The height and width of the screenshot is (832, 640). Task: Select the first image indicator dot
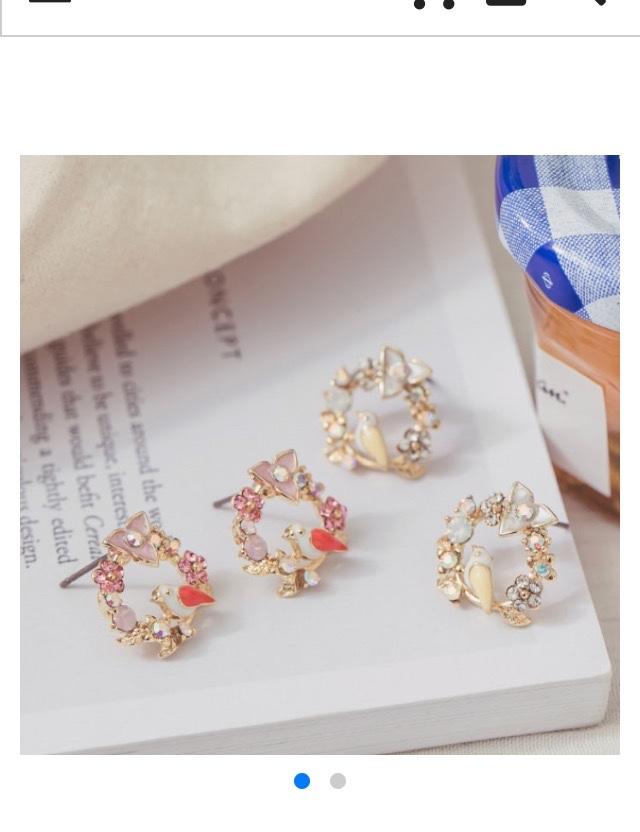pyautogui.click(x=302, y=781)
